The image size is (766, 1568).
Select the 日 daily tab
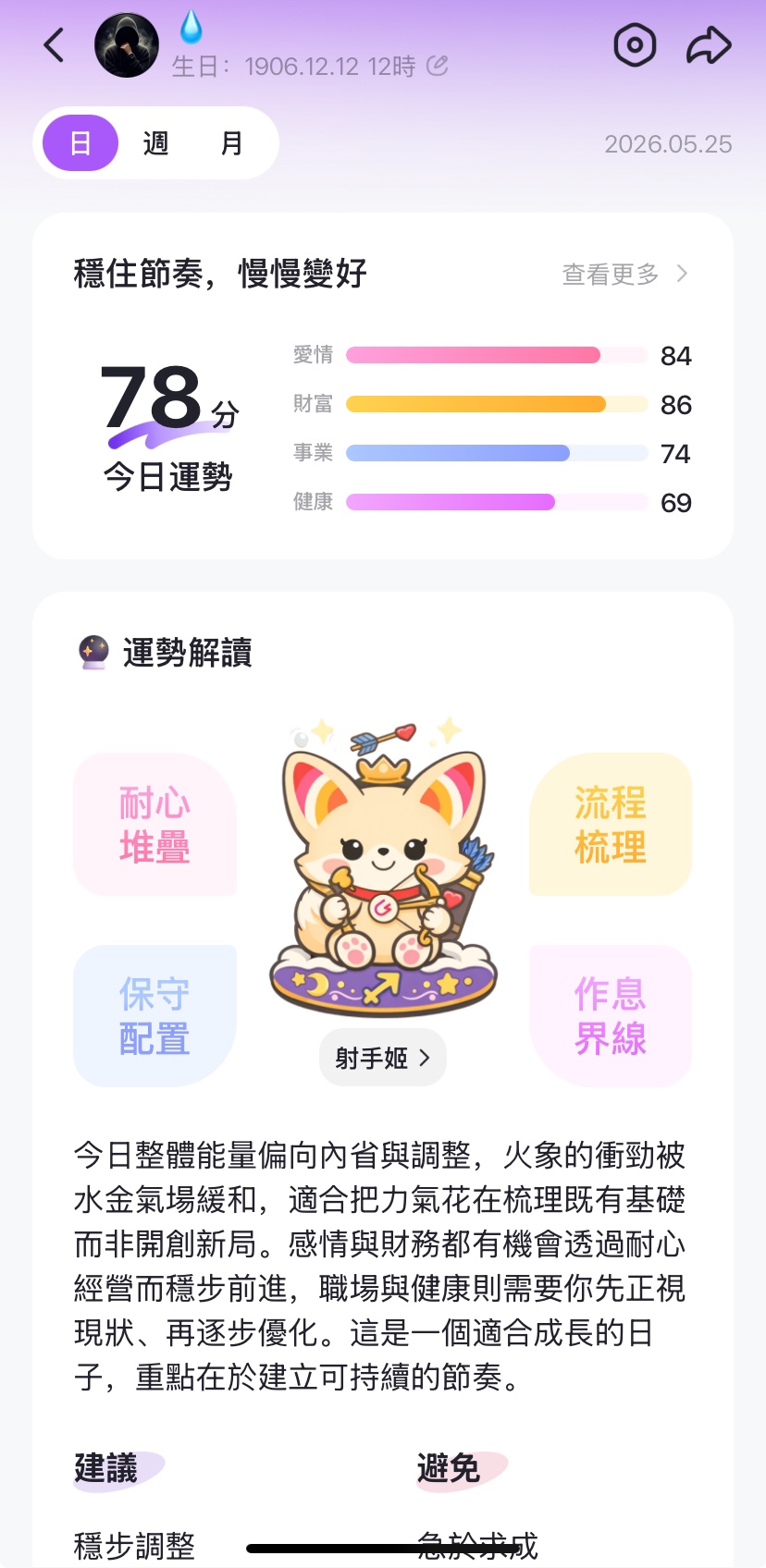[80, 143]
